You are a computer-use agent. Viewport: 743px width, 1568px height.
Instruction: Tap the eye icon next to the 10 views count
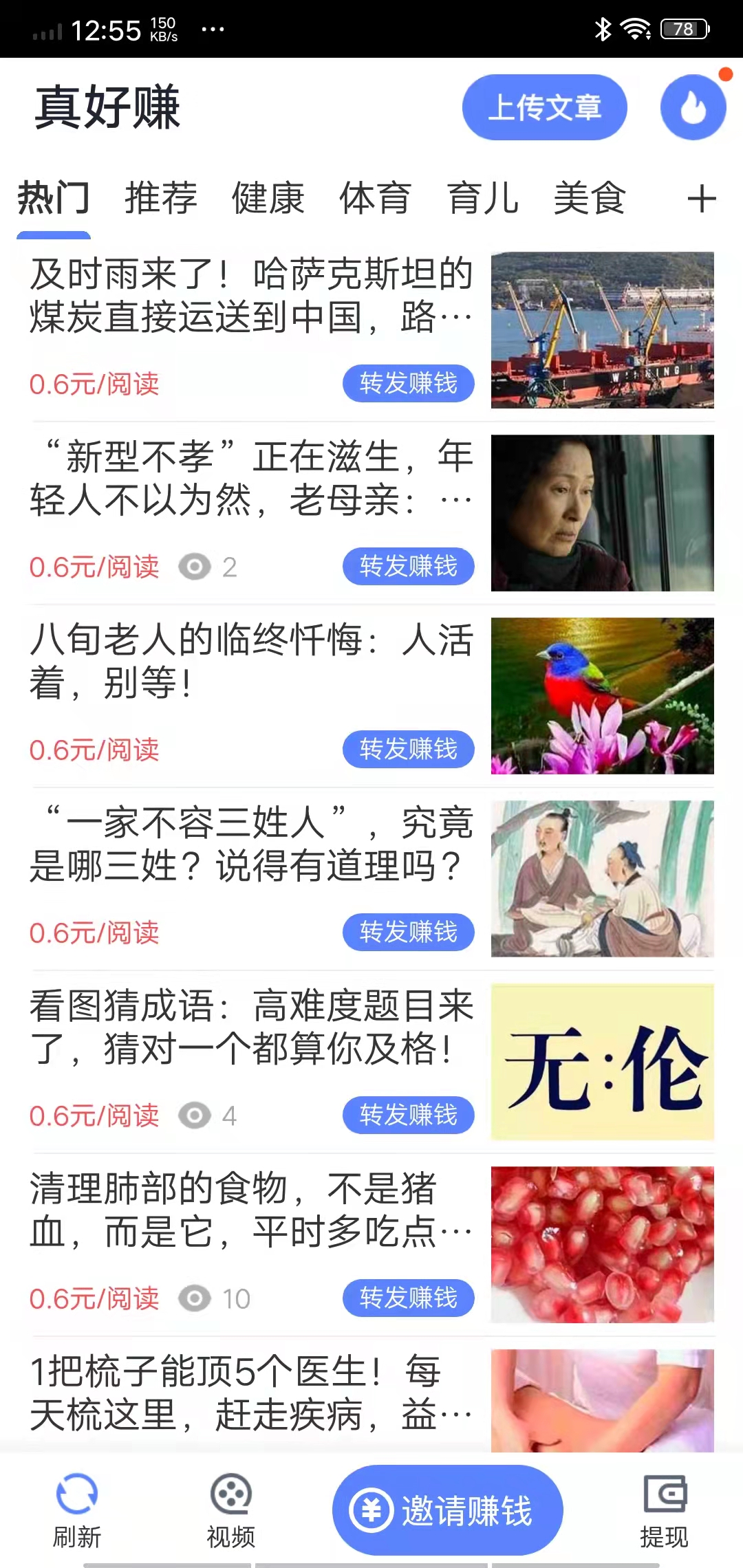(x=195, y=1298)
